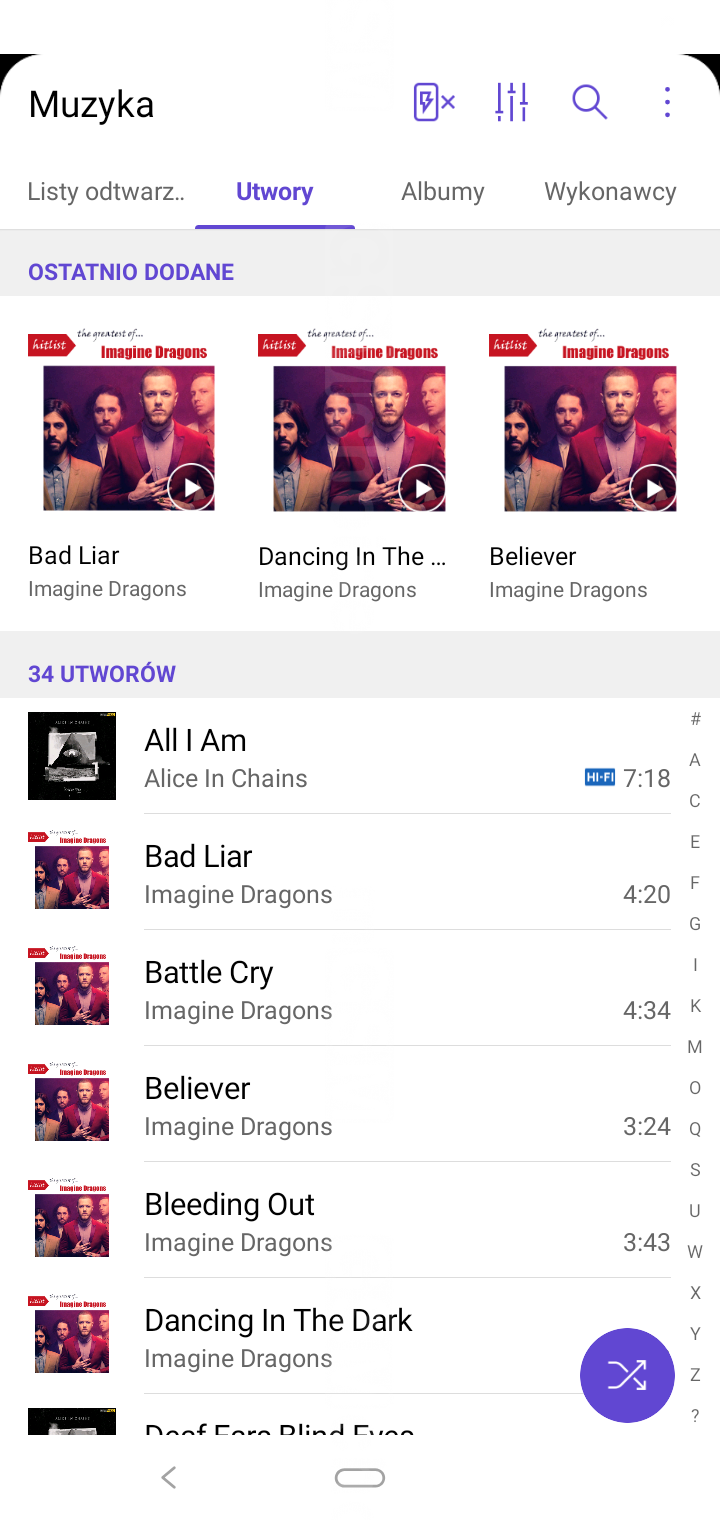Go back with the system back arrow
The width and height of the screenshot is (720, 1520).
click(169, 1477)
